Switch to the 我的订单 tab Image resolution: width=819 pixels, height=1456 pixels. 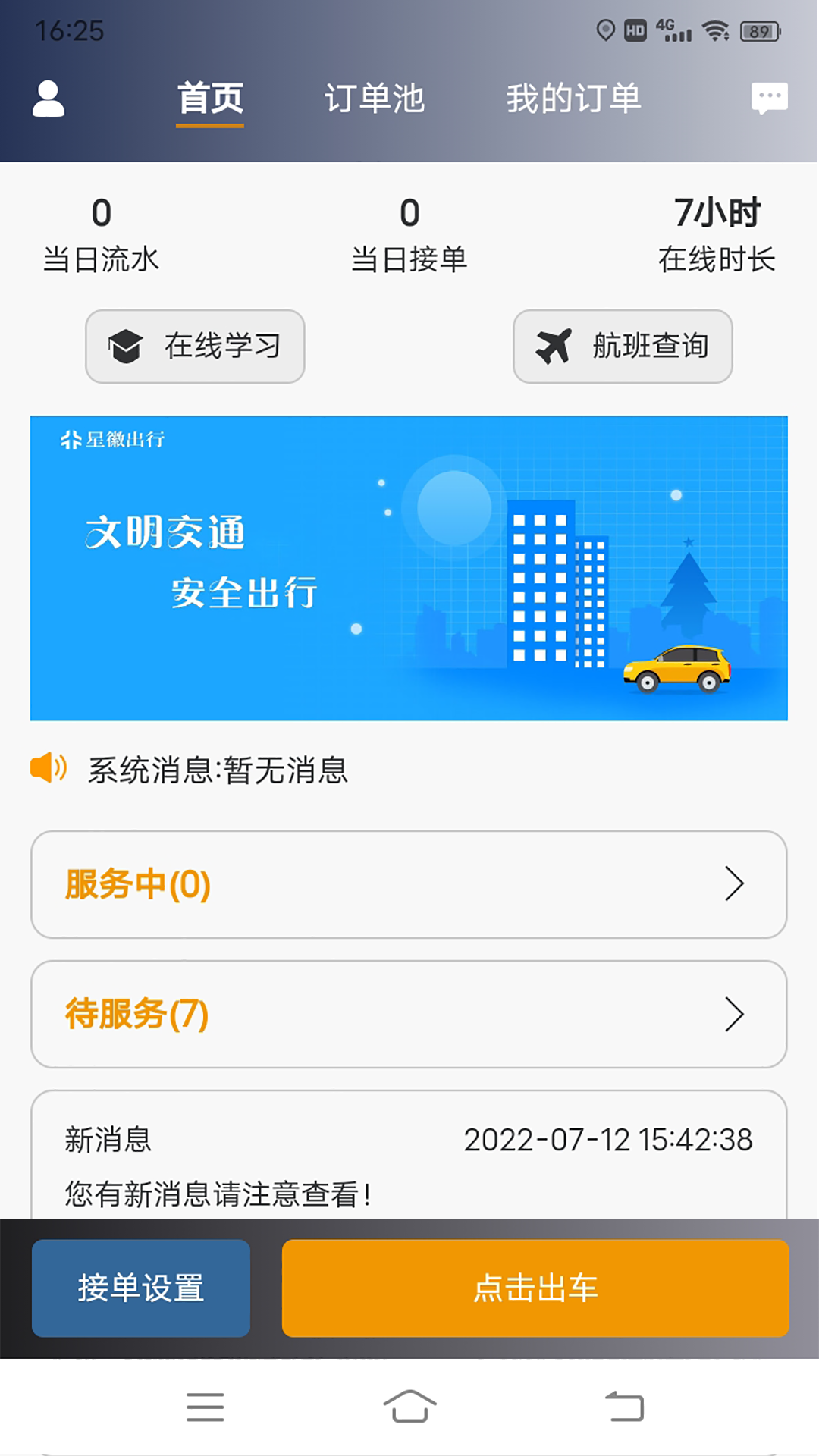point(575,97)
